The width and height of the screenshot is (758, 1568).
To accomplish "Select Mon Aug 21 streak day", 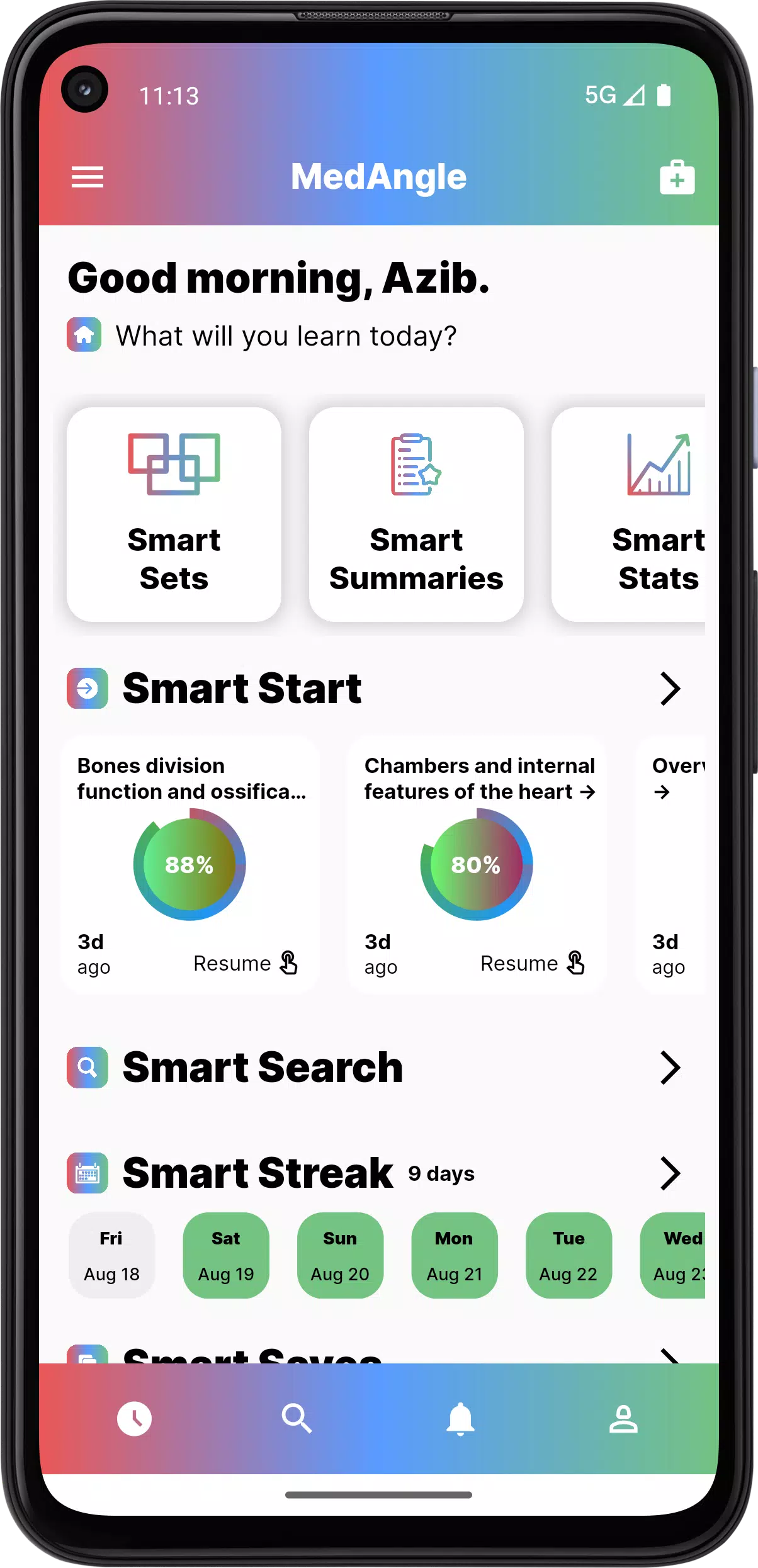I will (454, 1255).
